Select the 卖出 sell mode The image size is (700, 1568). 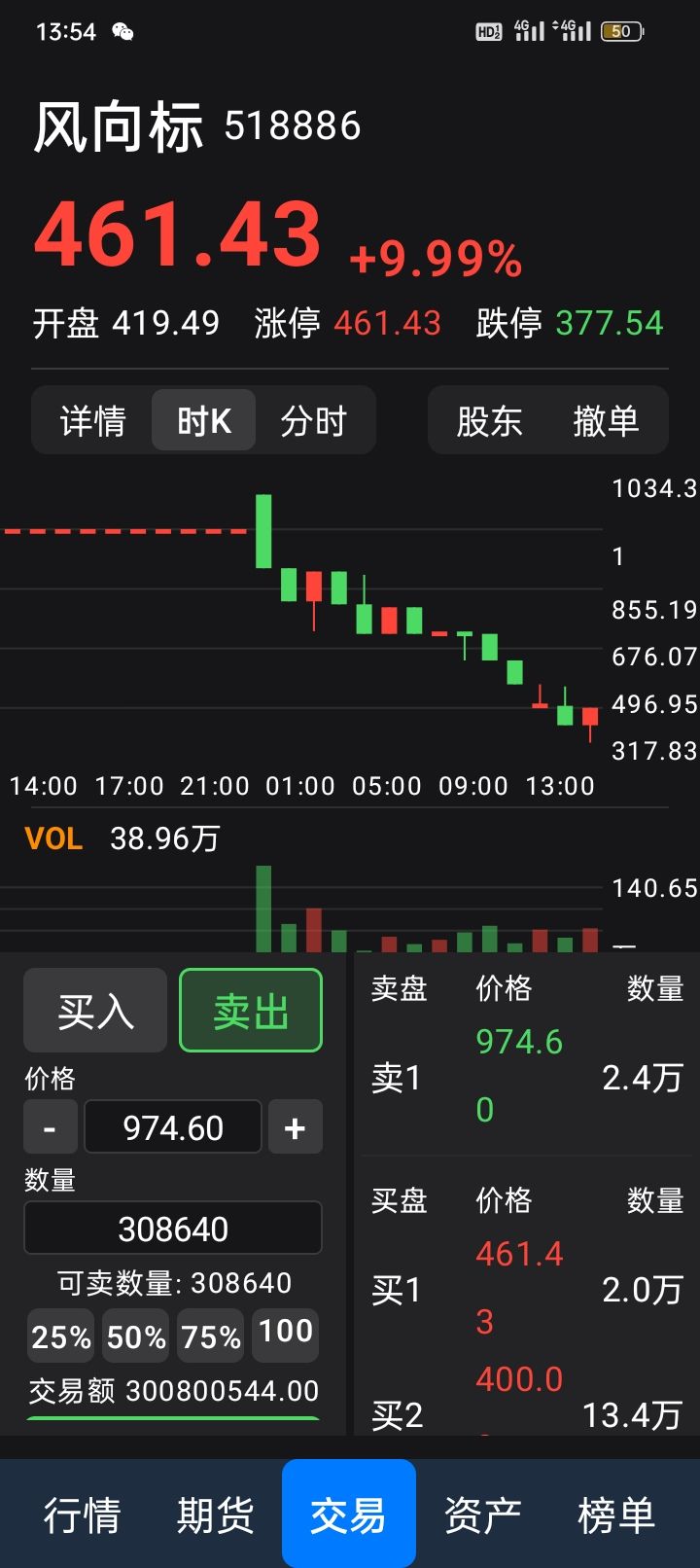coord(251,1011)
